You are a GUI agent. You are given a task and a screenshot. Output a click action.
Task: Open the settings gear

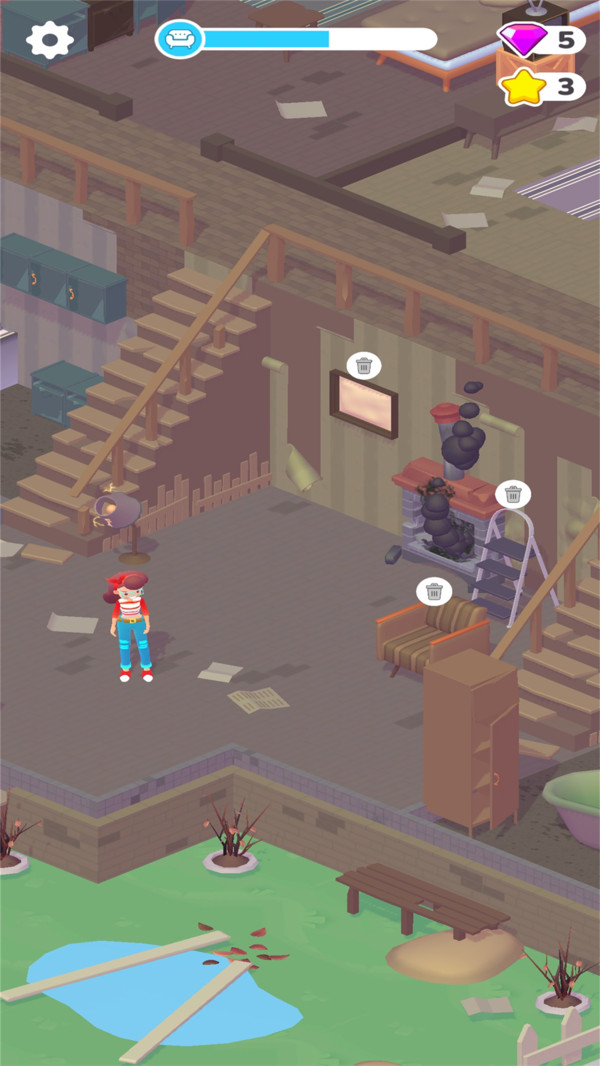coord(49,39)
